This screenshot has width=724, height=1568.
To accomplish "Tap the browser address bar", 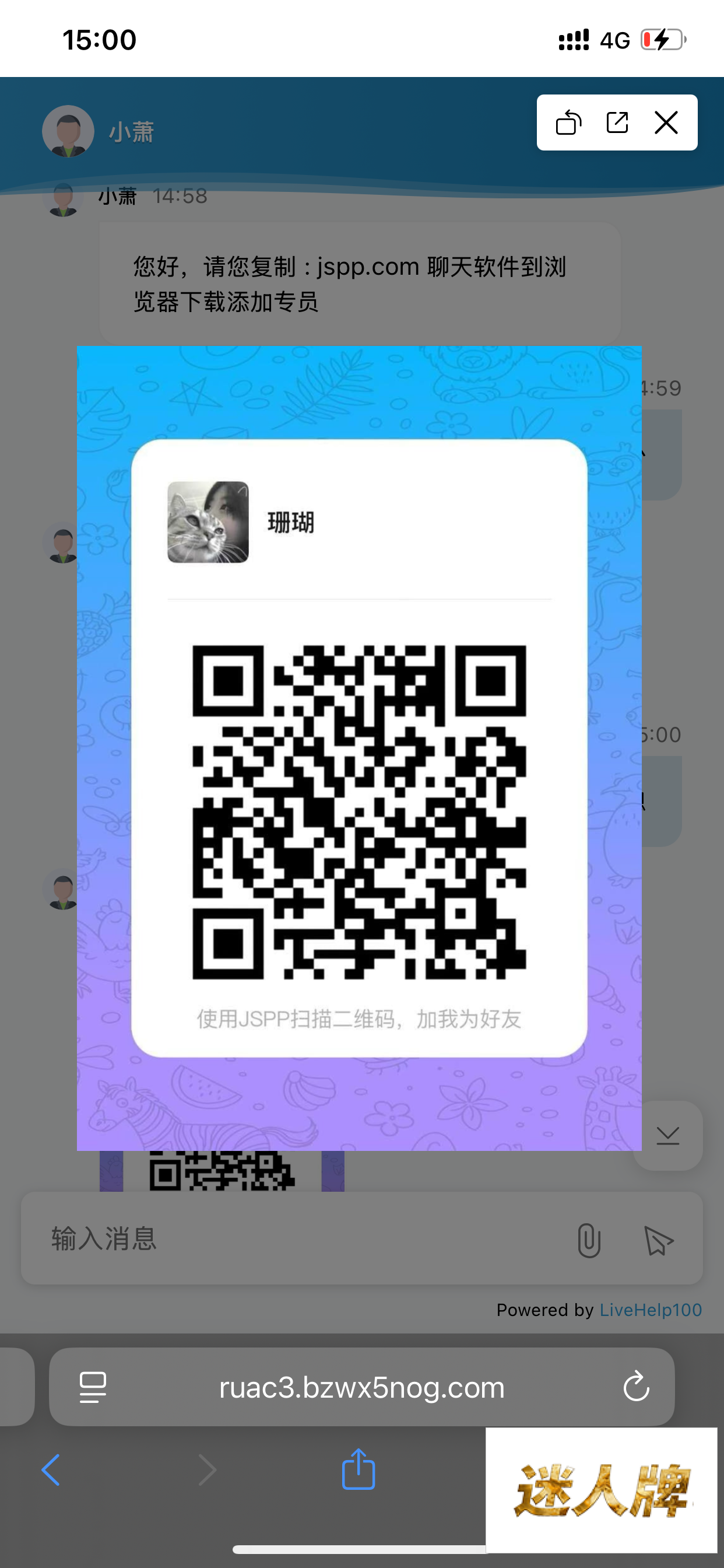I will tap(361, 1387).
